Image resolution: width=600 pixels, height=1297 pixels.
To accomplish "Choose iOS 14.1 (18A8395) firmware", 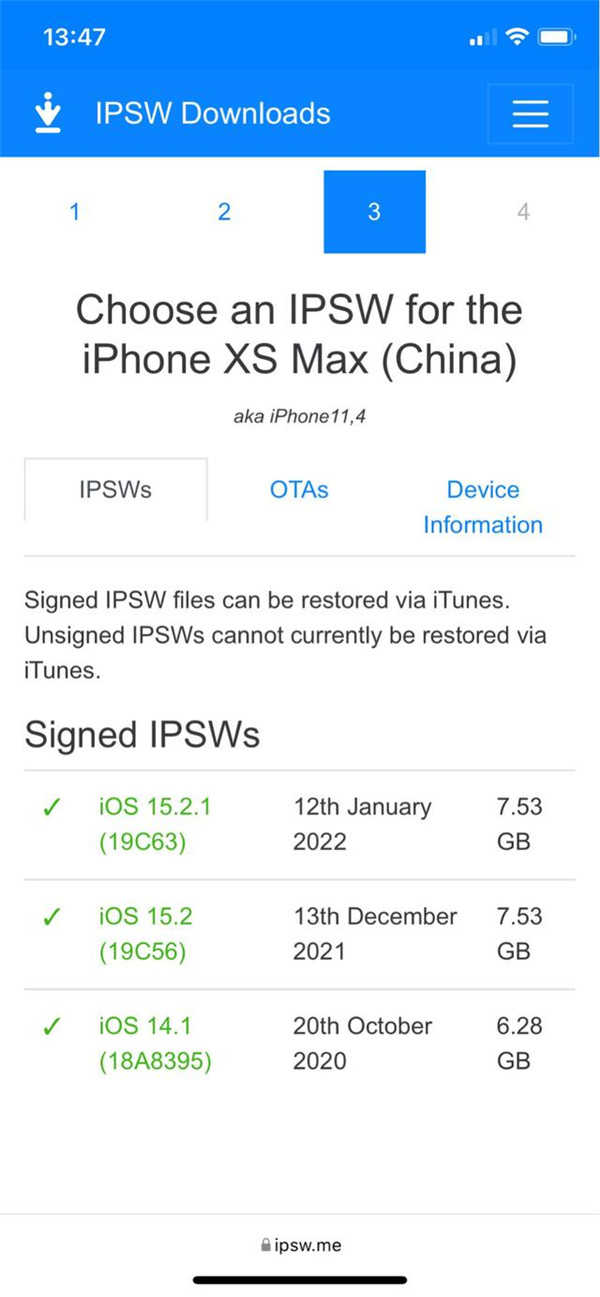I will 155,1043.
